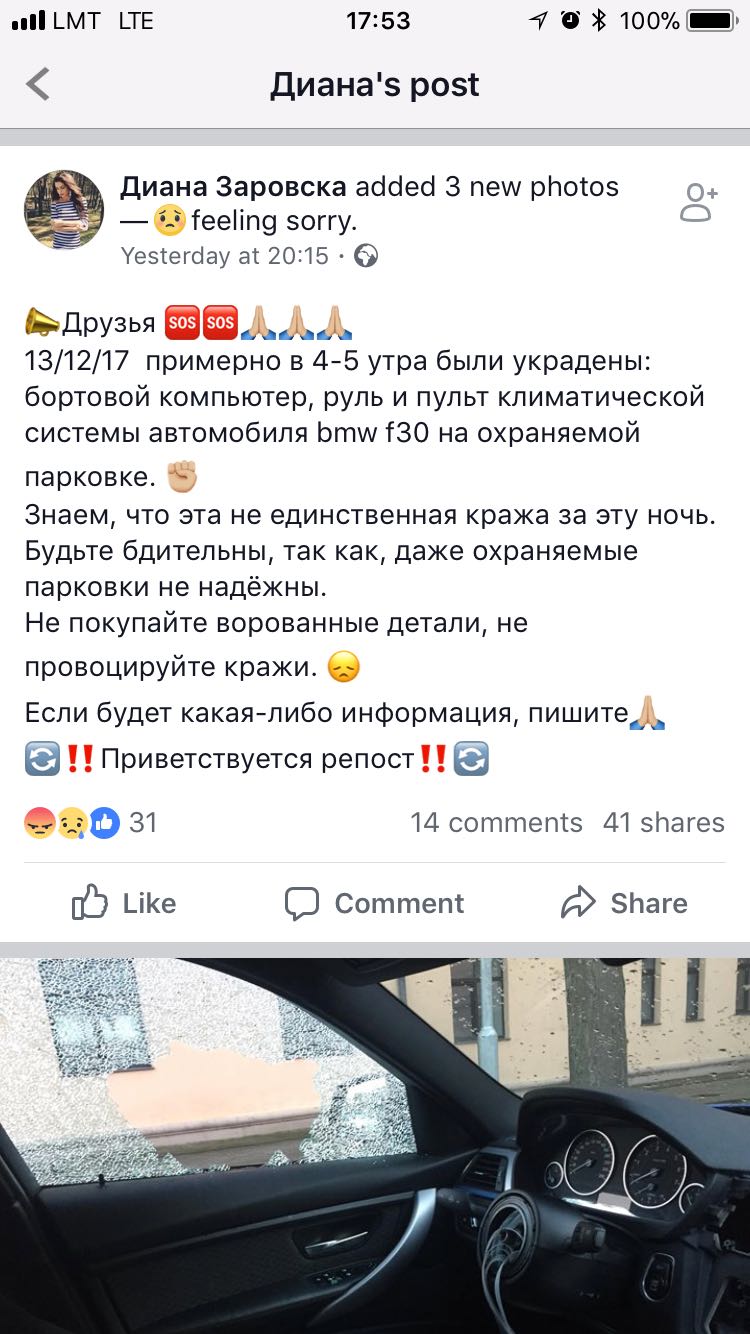The image size is (750, 1334).
Task: Open the Диана Заровска profile name link
Action: click(x=234, y=187)
